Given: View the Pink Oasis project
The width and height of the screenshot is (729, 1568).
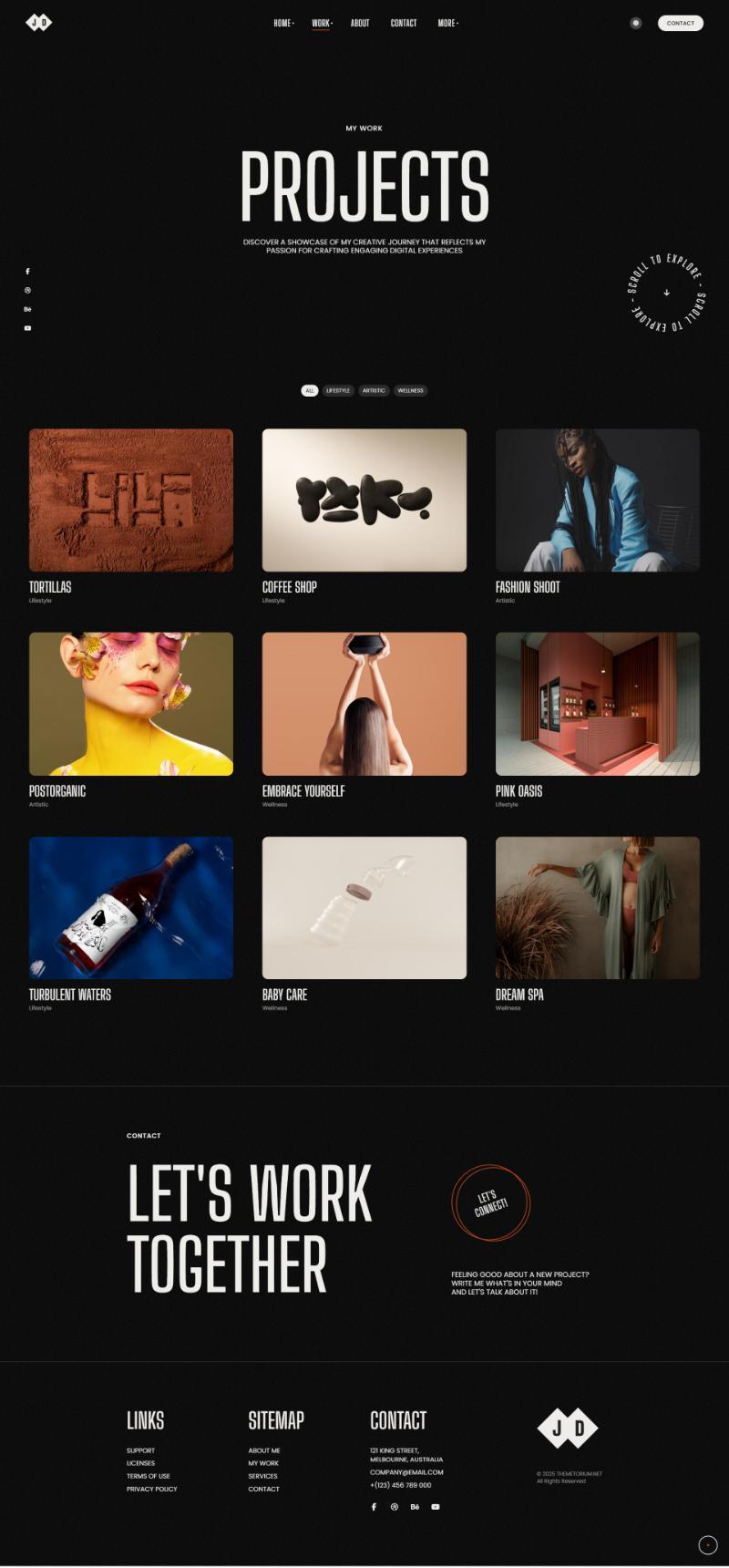Looking at the screenshot, I should [598, 704].
